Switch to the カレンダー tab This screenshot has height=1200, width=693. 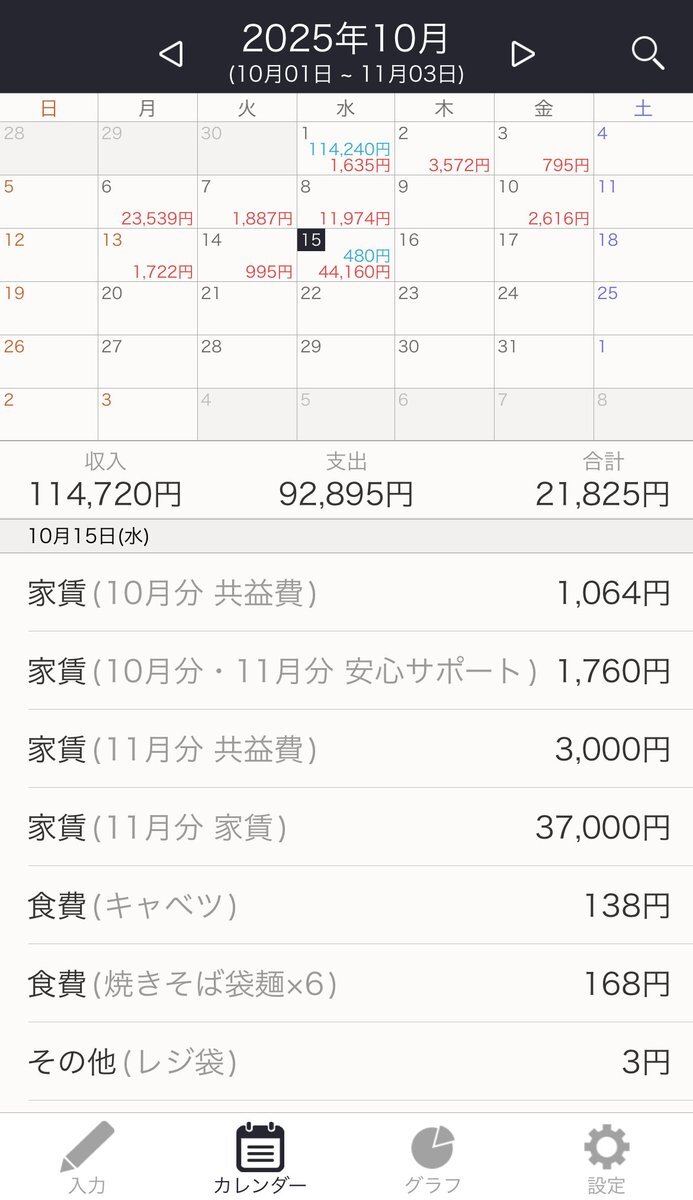(260, 1158)
